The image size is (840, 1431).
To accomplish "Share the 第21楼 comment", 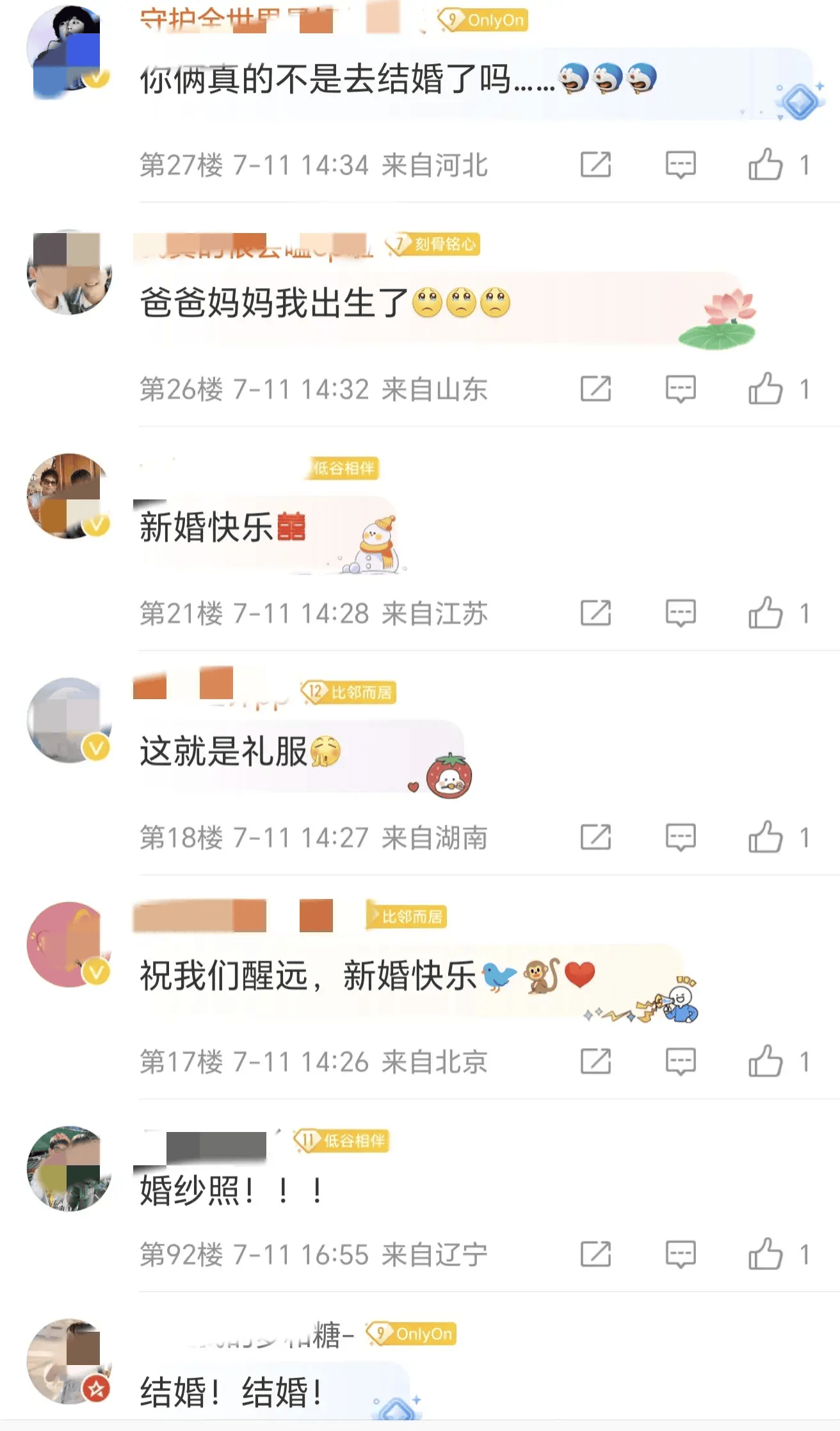I will coord(595,613).
